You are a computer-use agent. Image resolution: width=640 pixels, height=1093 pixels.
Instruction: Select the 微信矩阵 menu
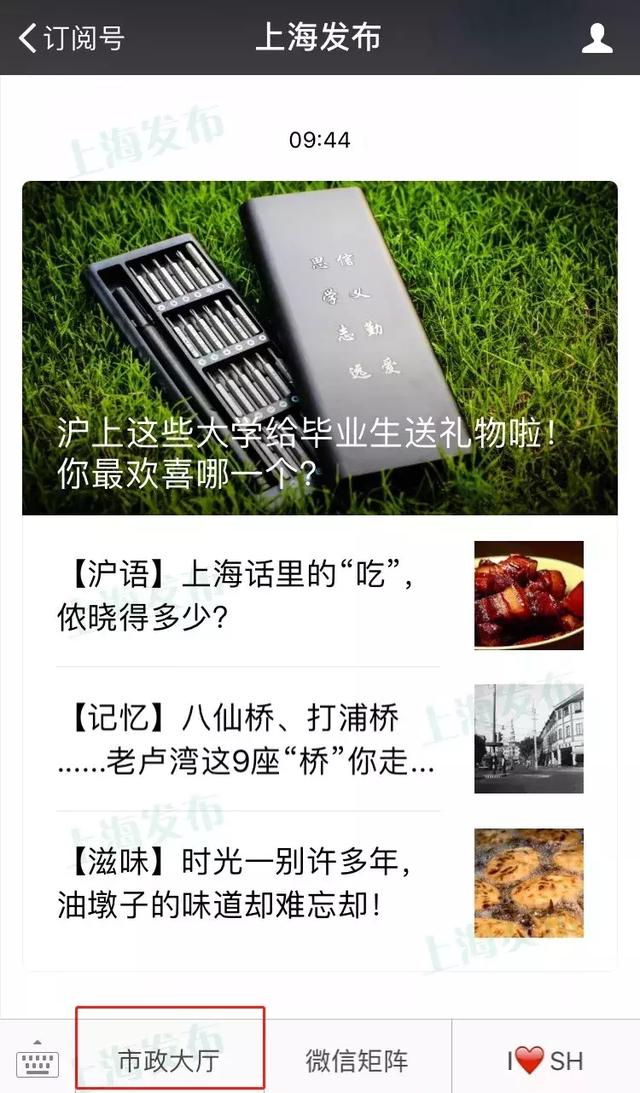[x=356, y=1060]
